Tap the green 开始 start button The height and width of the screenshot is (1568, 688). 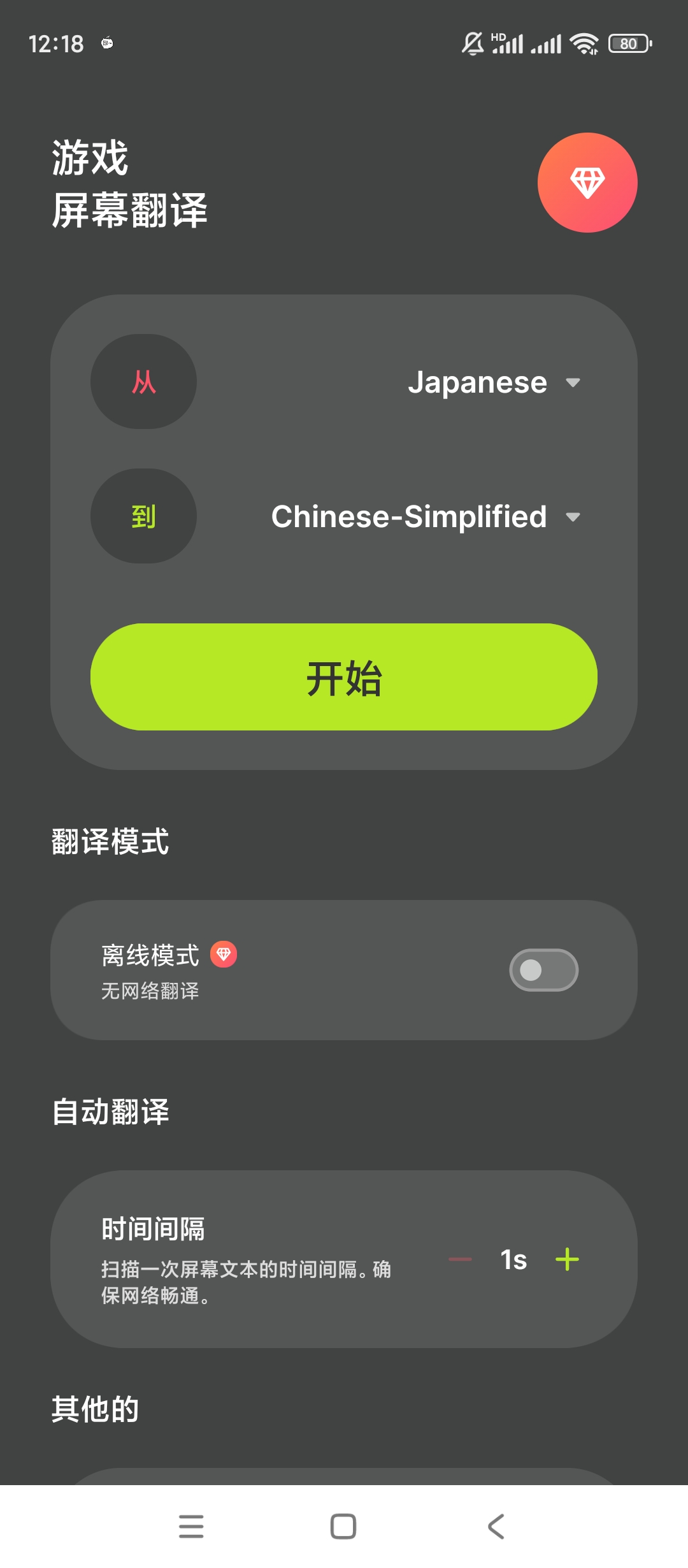(x=344, y=677)
